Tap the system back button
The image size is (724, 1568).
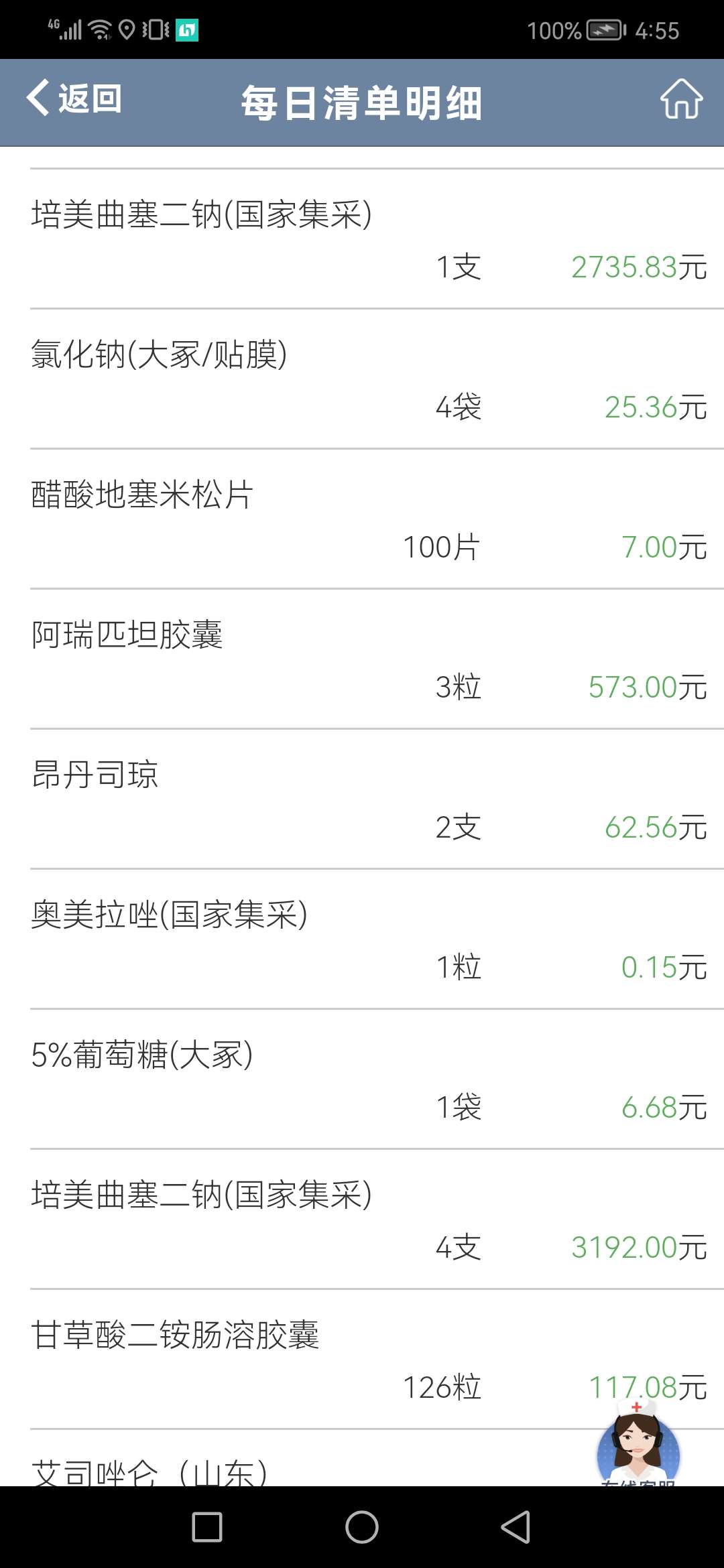click(x=516, y=1527)
